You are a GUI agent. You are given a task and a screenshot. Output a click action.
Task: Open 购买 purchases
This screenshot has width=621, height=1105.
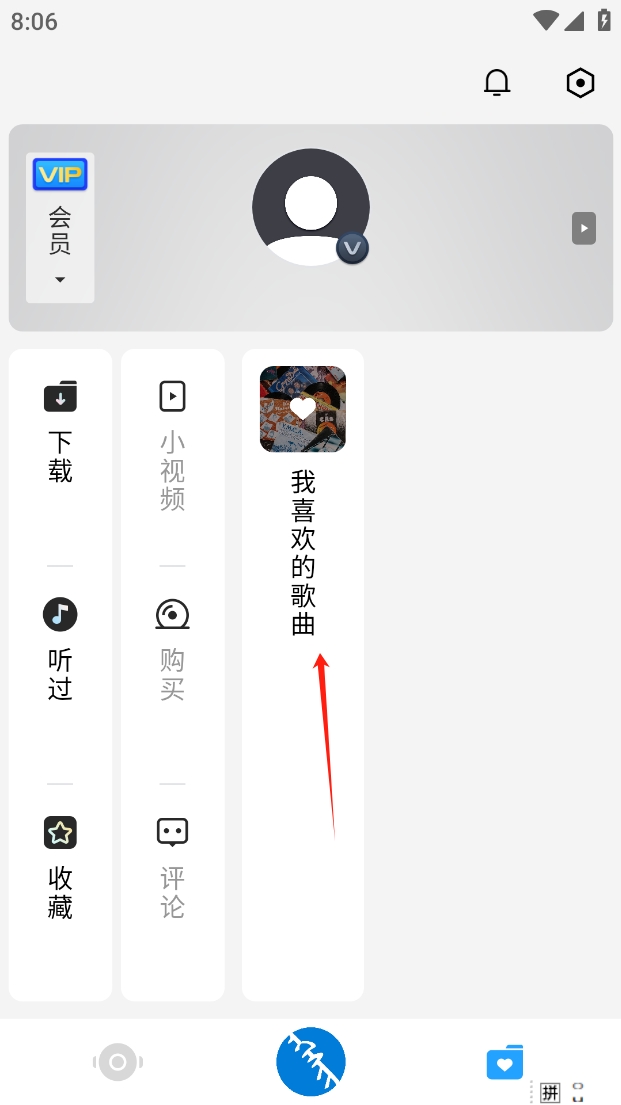tap(172, 649)
